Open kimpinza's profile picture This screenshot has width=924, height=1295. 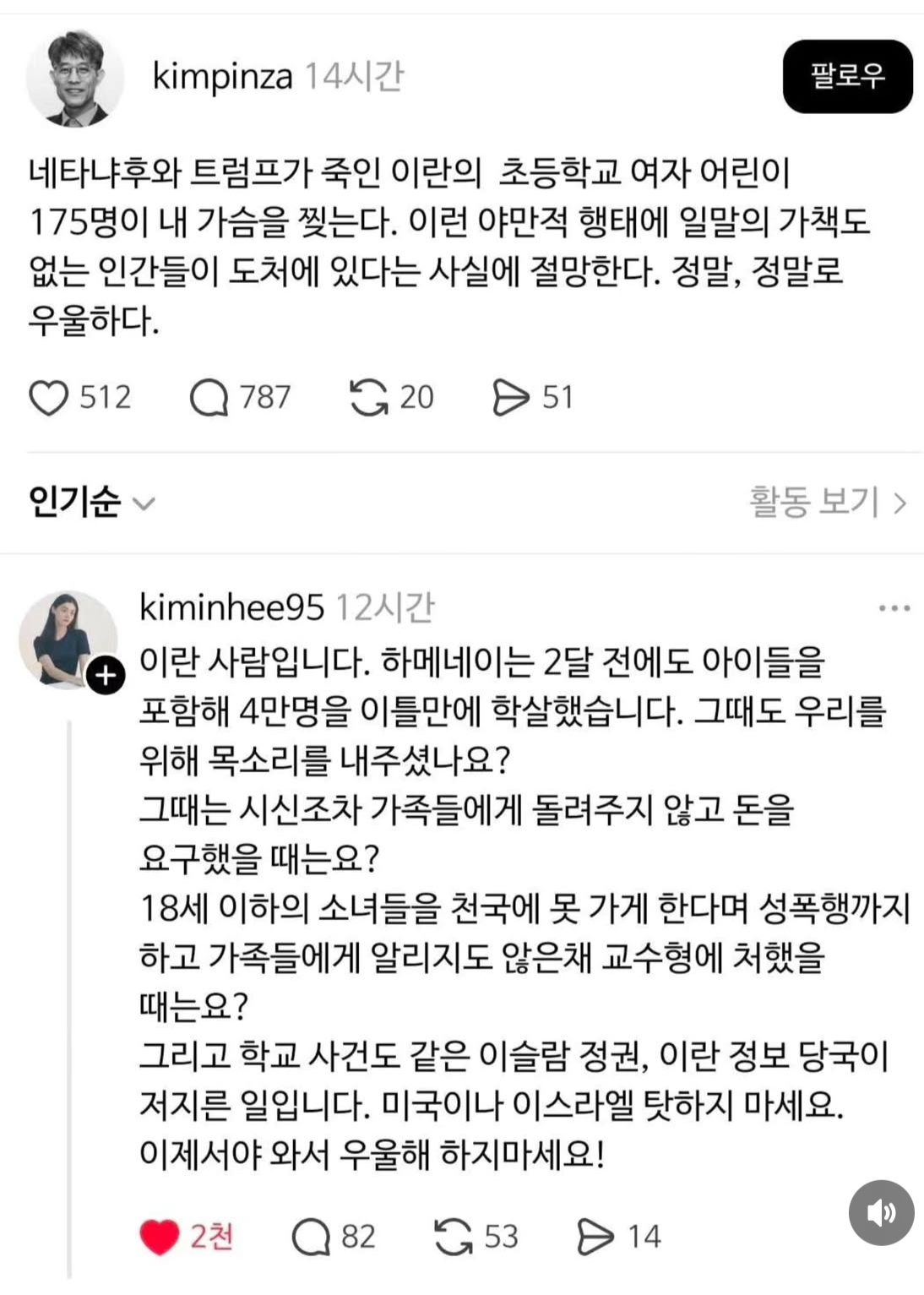tap(74, 78)
